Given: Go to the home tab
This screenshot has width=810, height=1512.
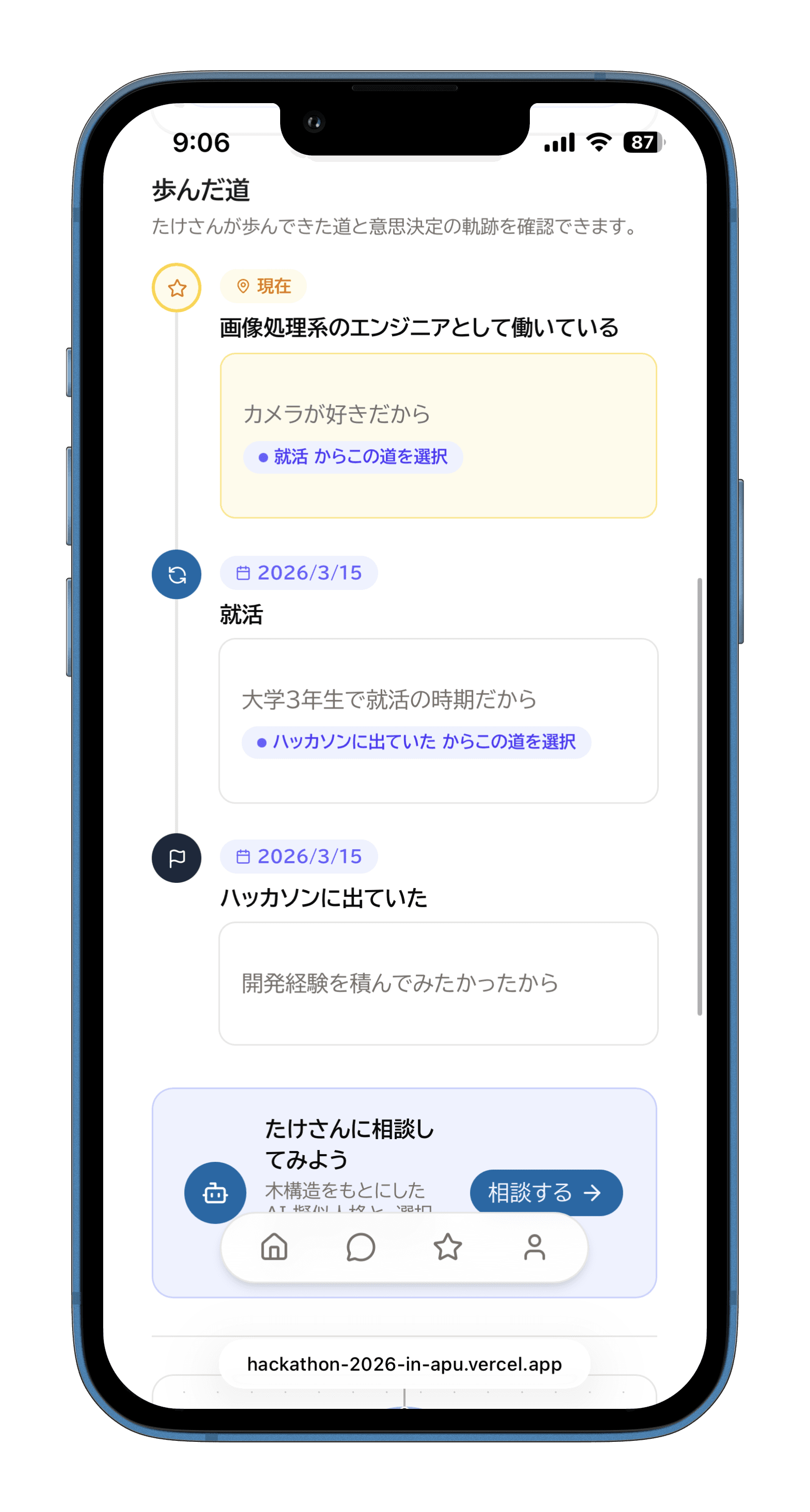Looking at the screenshot, I should click(x=274, y=1247).
